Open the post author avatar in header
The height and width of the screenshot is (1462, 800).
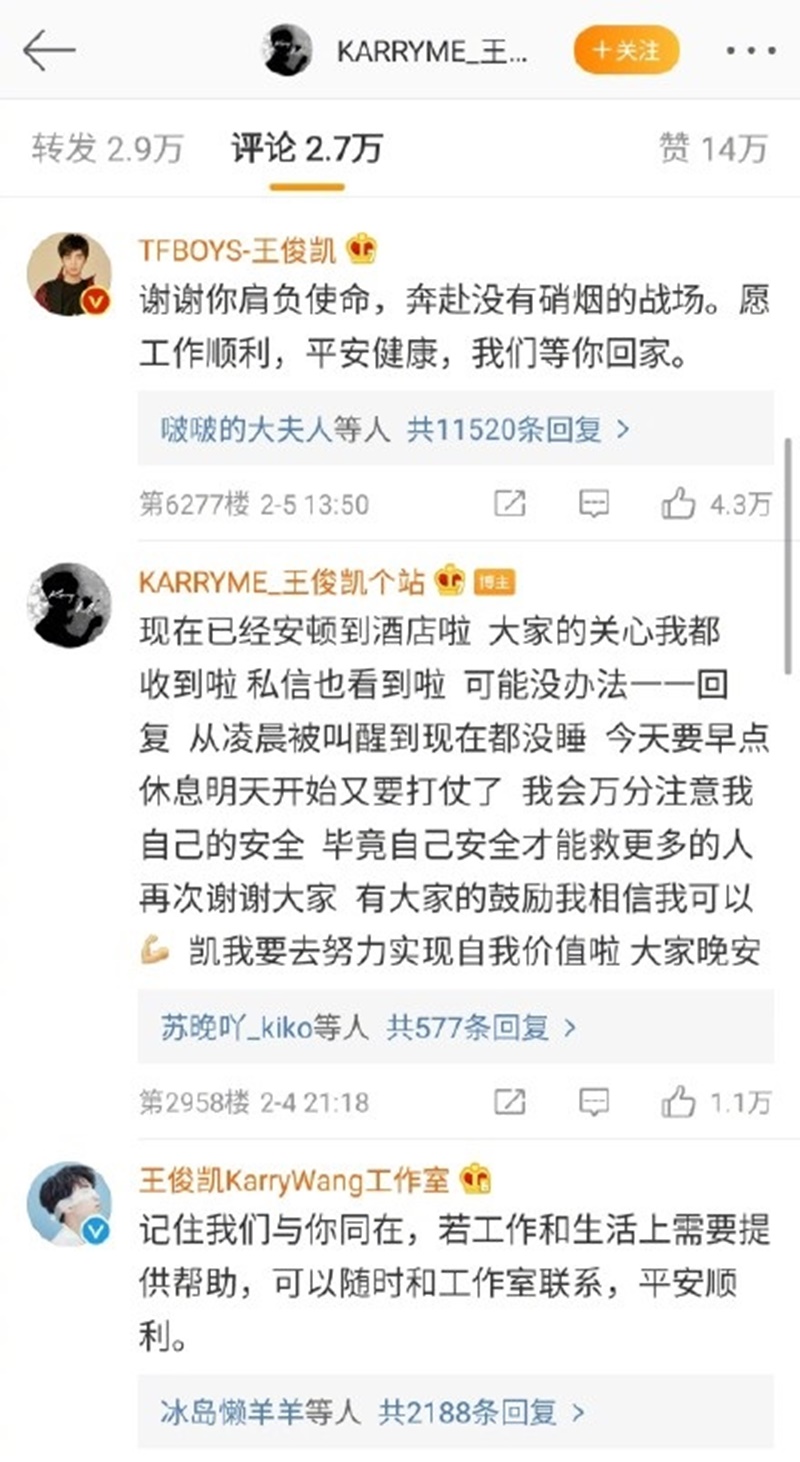(287, 51)
